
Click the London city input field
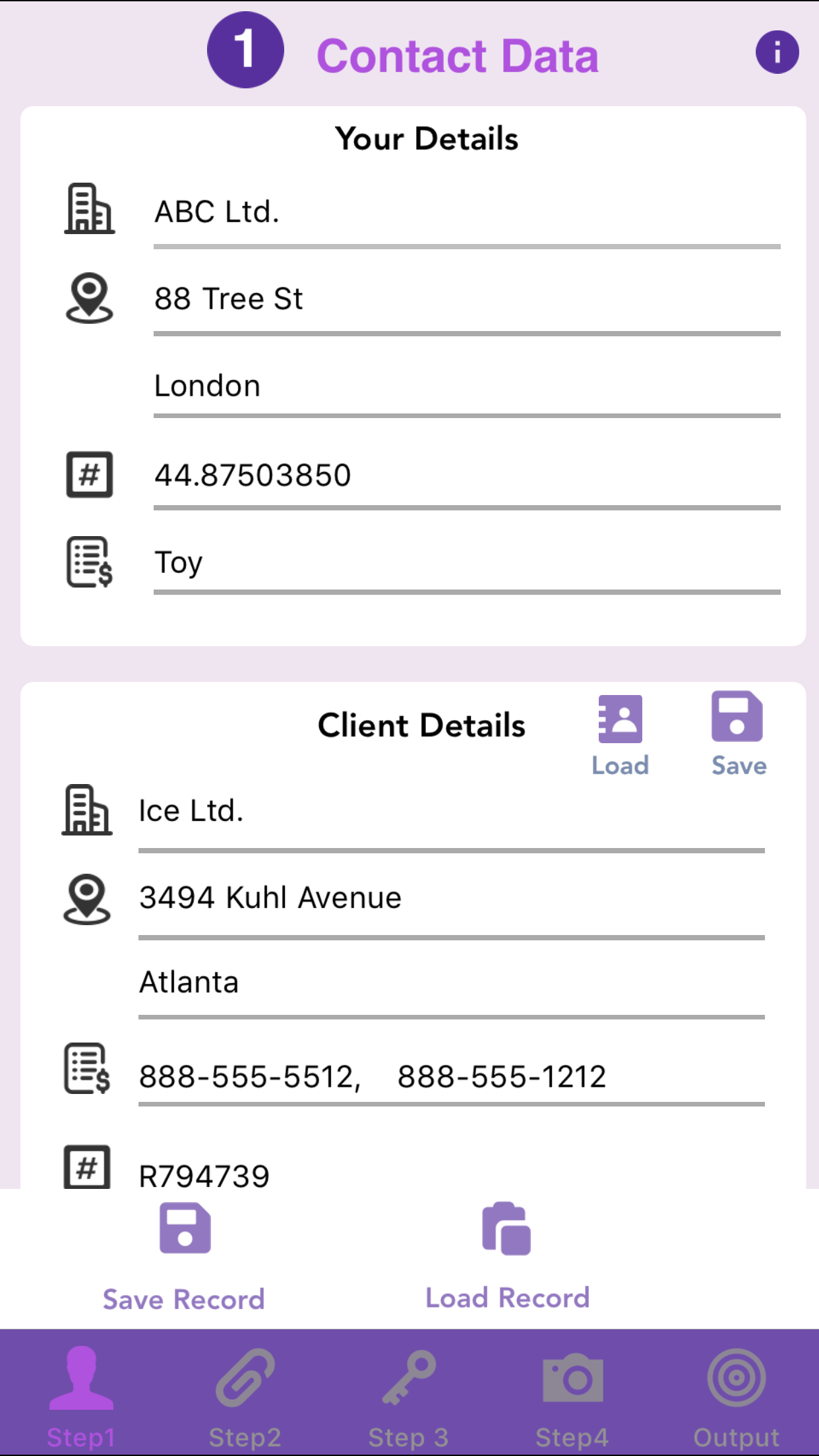(x=462, y=385)
